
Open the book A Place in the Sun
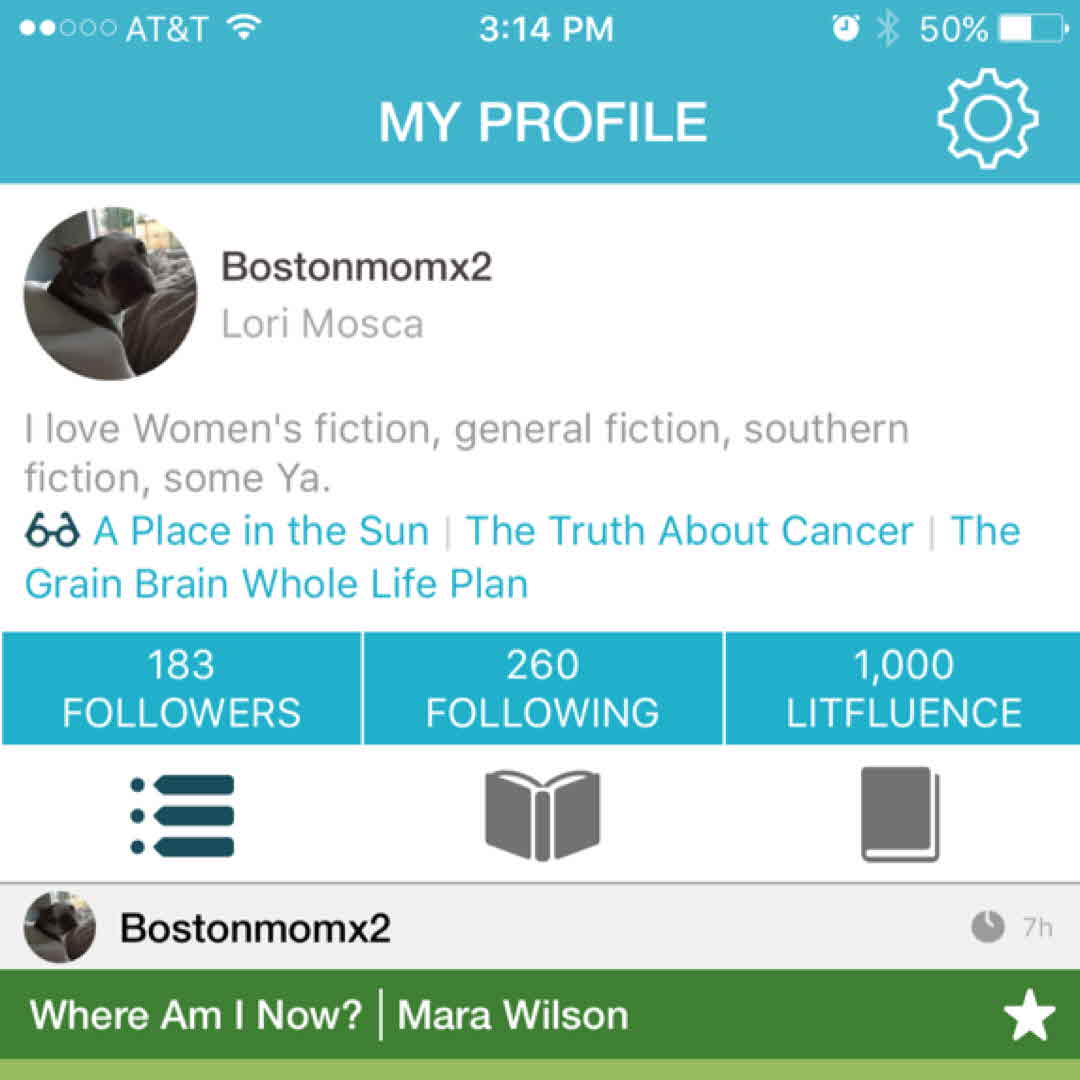(x=260, y=531)
